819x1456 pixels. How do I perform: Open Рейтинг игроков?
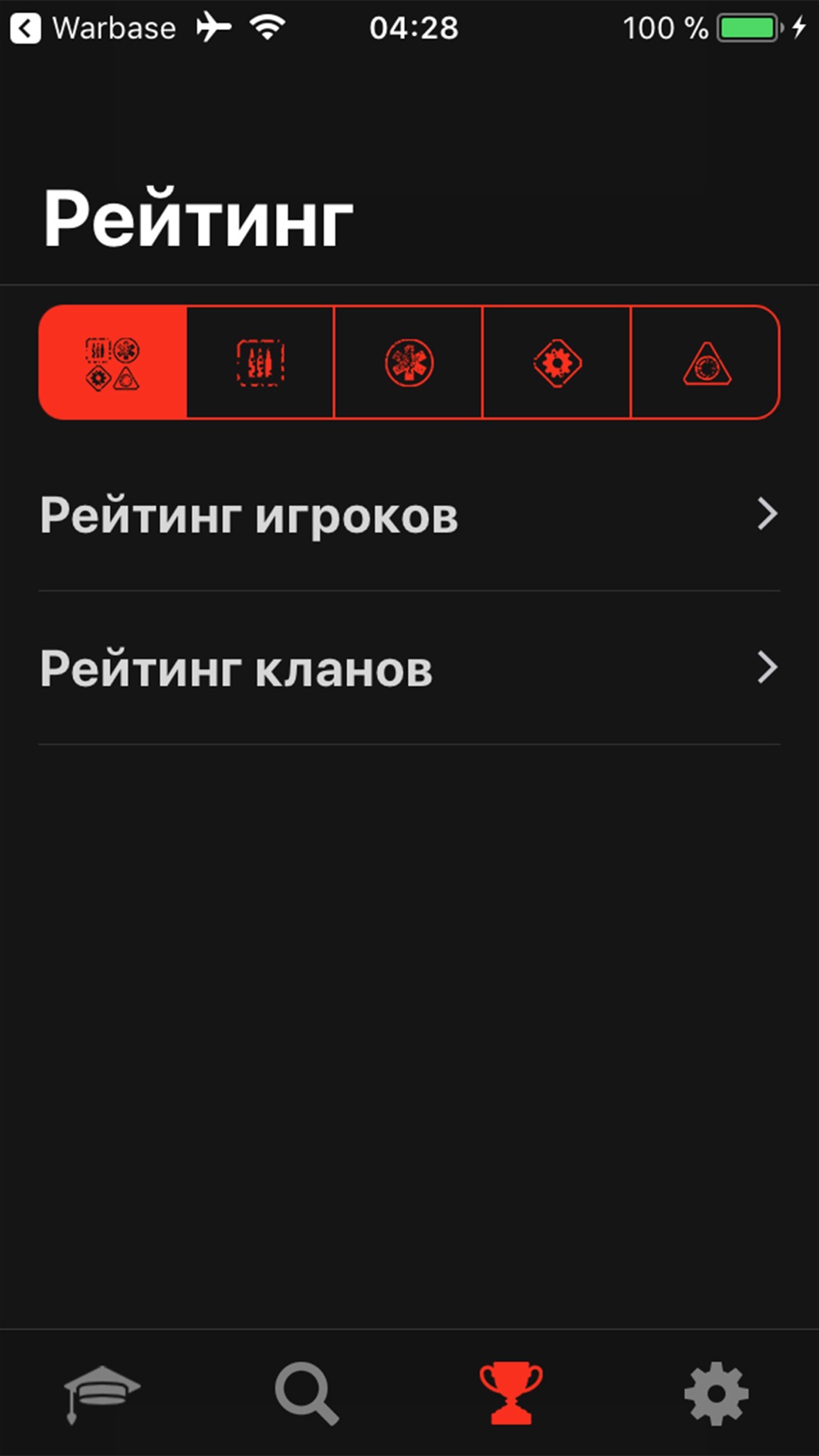(x=409, y=515)
